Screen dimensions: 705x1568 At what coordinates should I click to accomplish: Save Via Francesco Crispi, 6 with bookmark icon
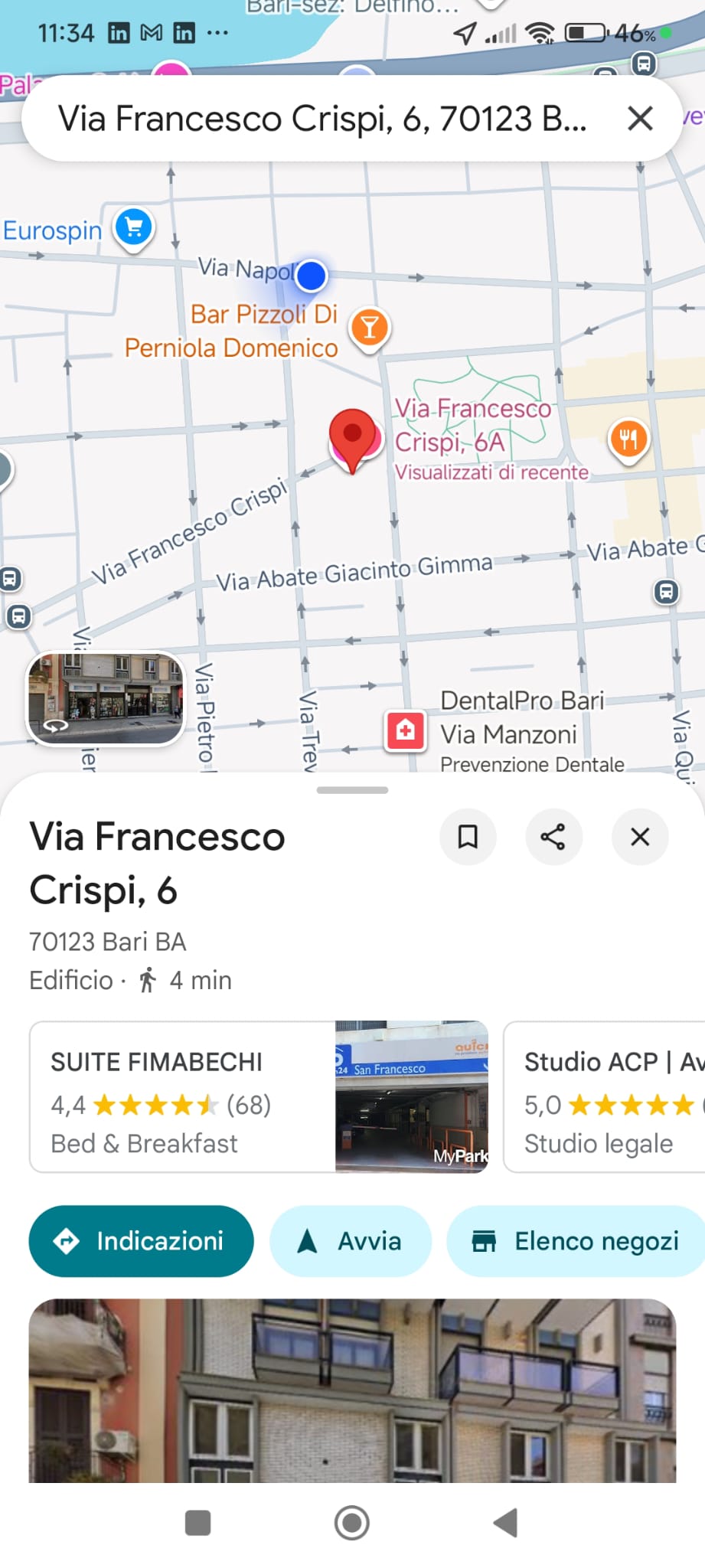click(x=468, y=837)
